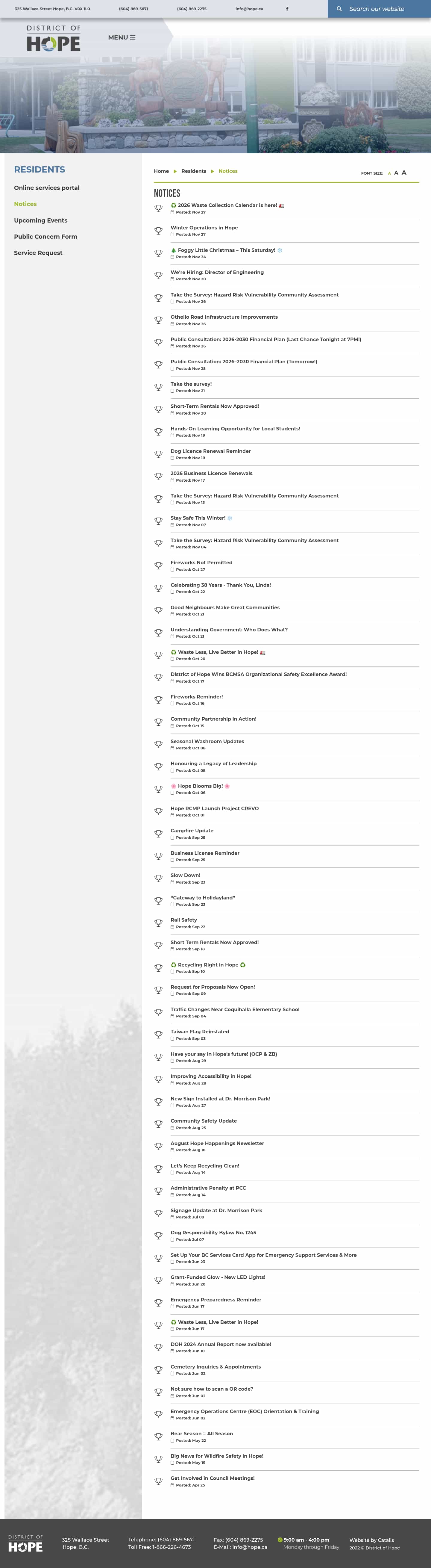This screenshot has width=431, height=1568.
Task: Go to Upcoming Events in sidebar
Action: [x=41, y=220]
